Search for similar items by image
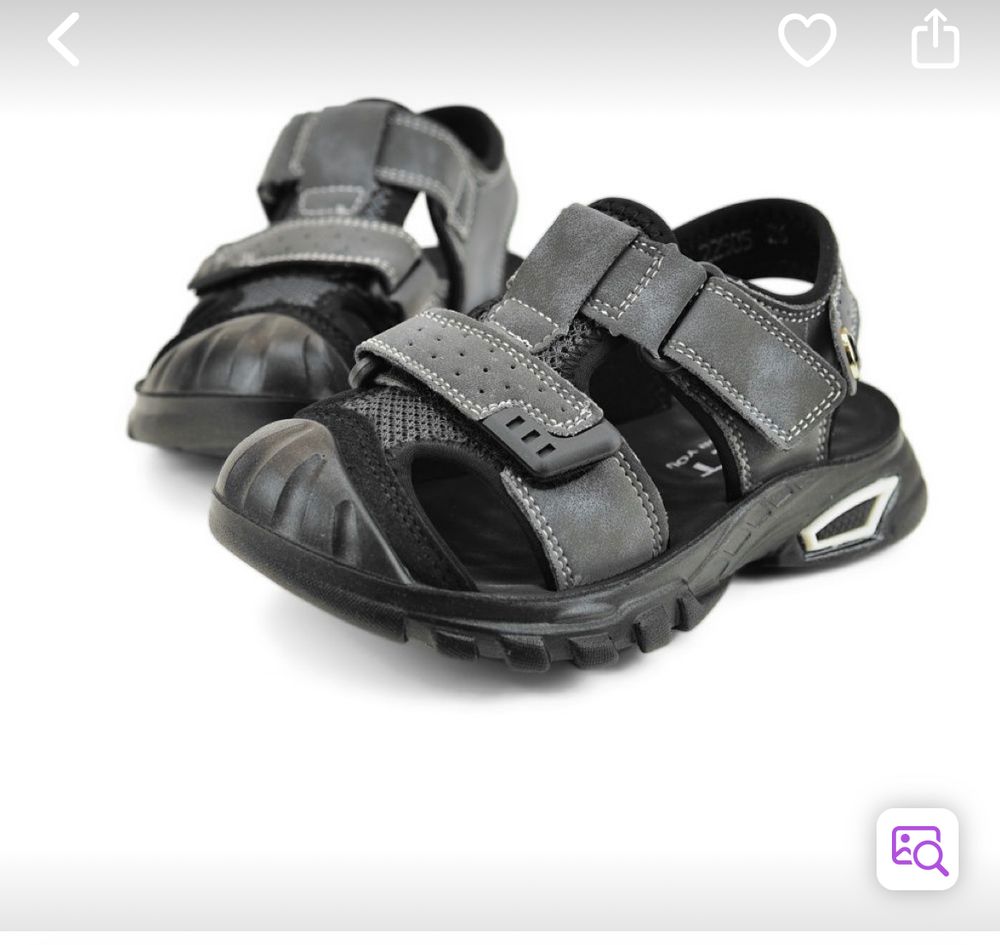Image resolution: width=1000 pixels, height=945 pixels. (917, 849)
